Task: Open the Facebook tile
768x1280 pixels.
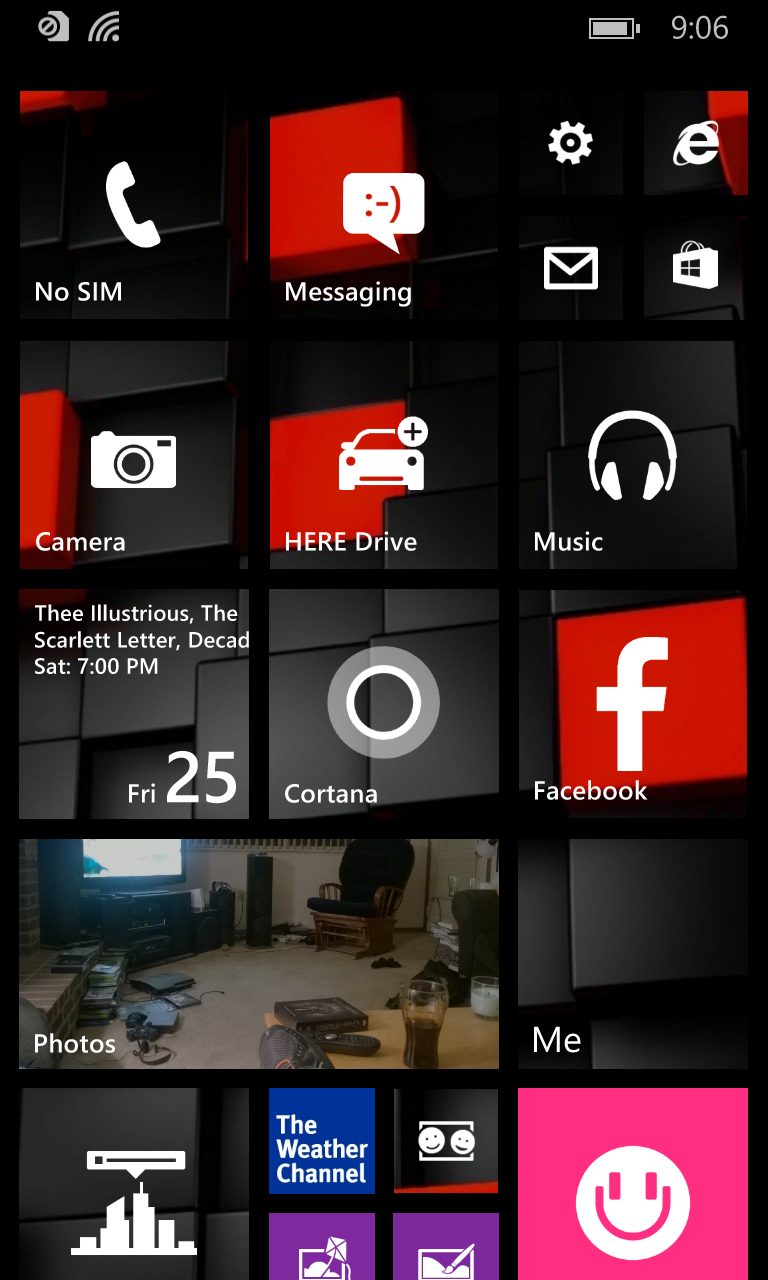Action: pyautogui.click(x=633, y=704)
